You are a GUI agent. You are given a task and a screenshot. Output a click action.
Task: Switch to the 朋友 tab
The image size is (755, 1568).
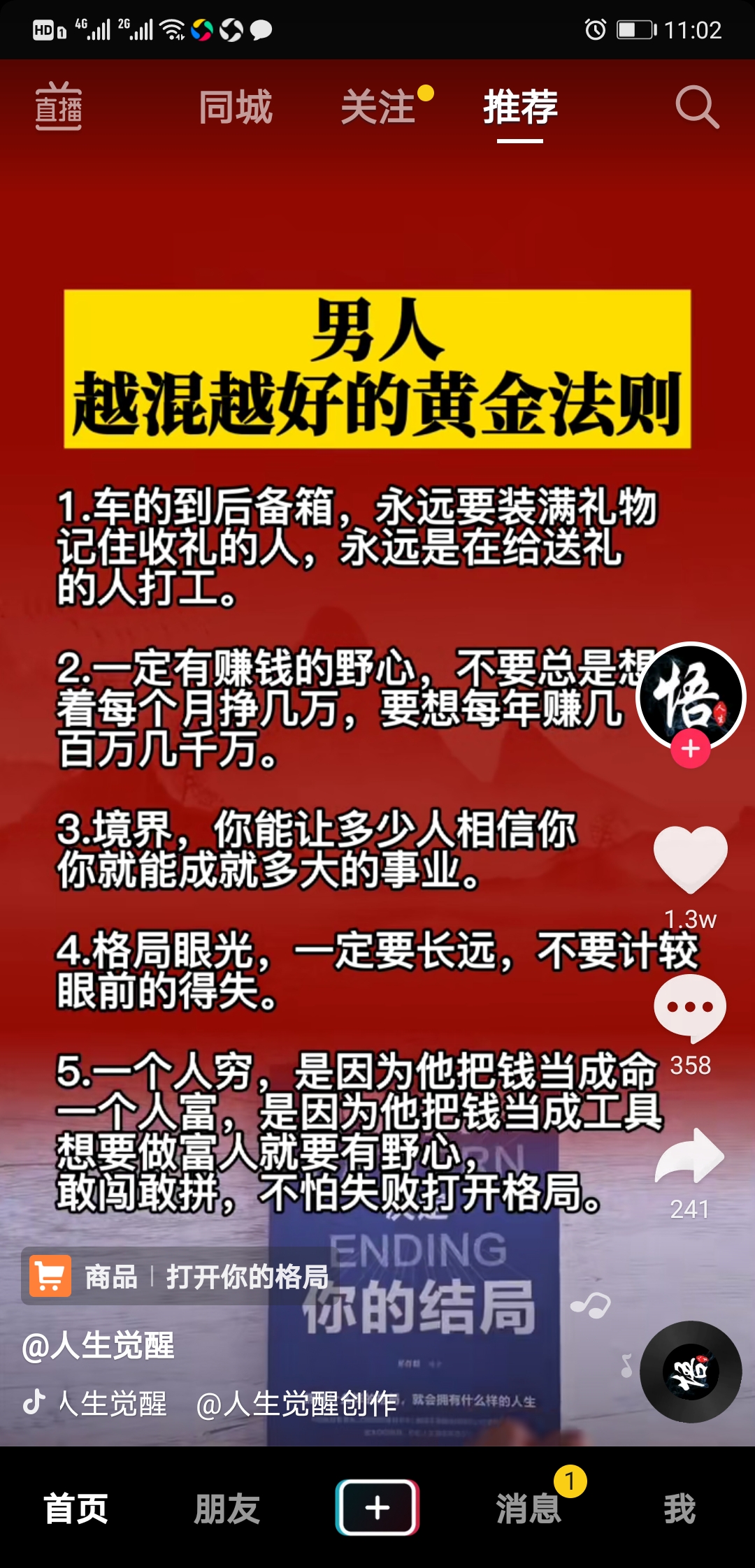[227, 1509]
